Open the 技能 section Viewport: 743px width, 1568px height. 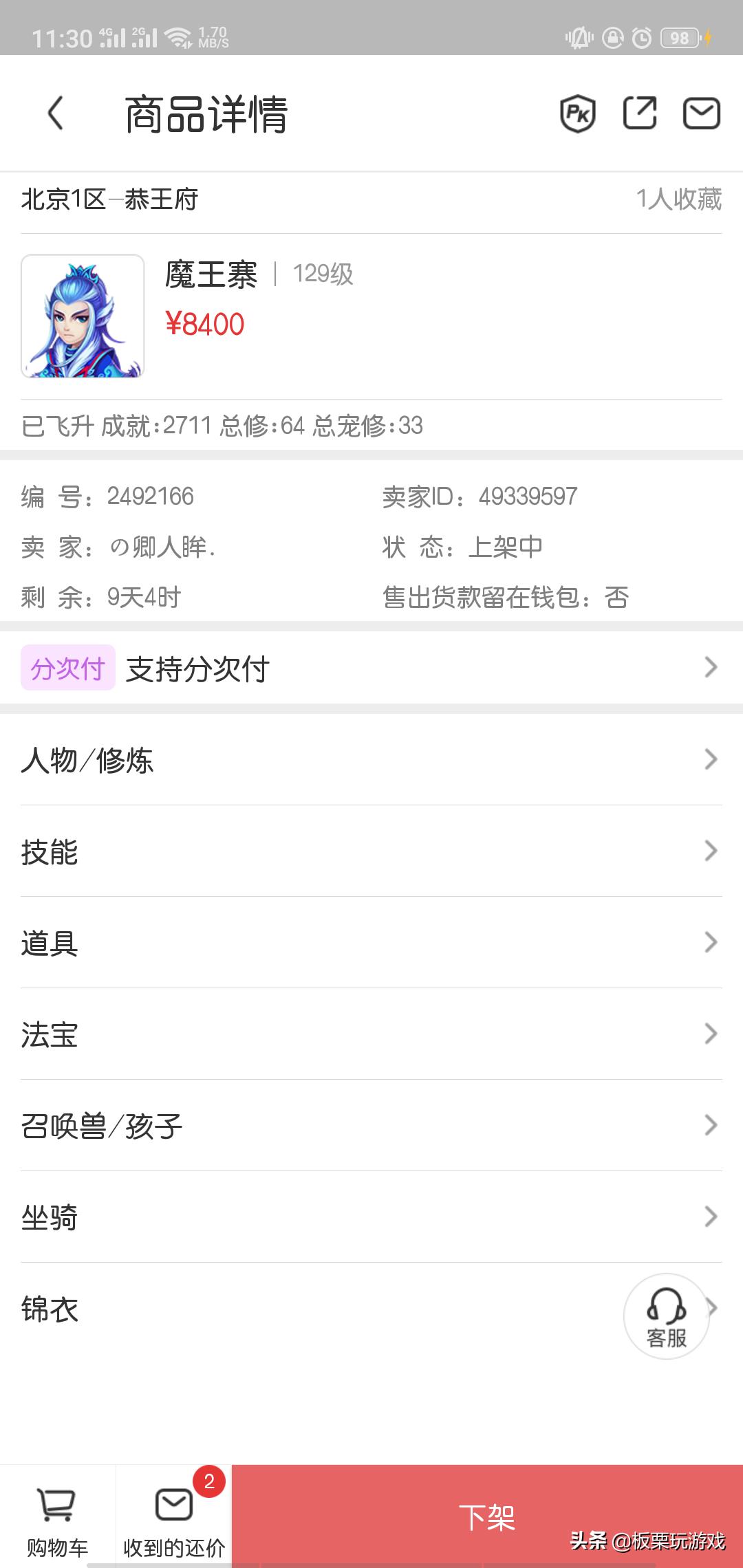point(371,851)
